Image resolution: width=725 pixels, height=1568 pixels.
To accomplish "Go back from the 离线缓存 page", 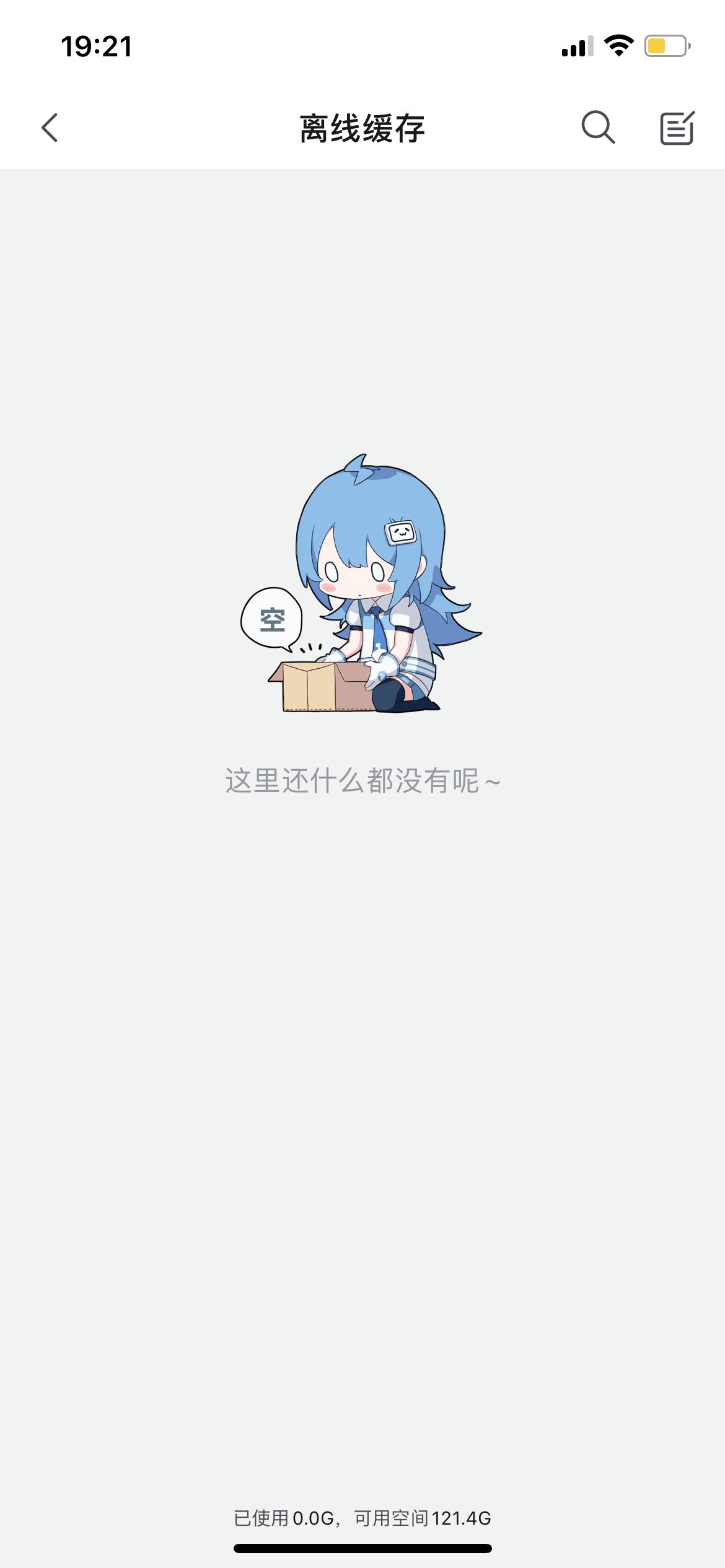I will point(50,128).
